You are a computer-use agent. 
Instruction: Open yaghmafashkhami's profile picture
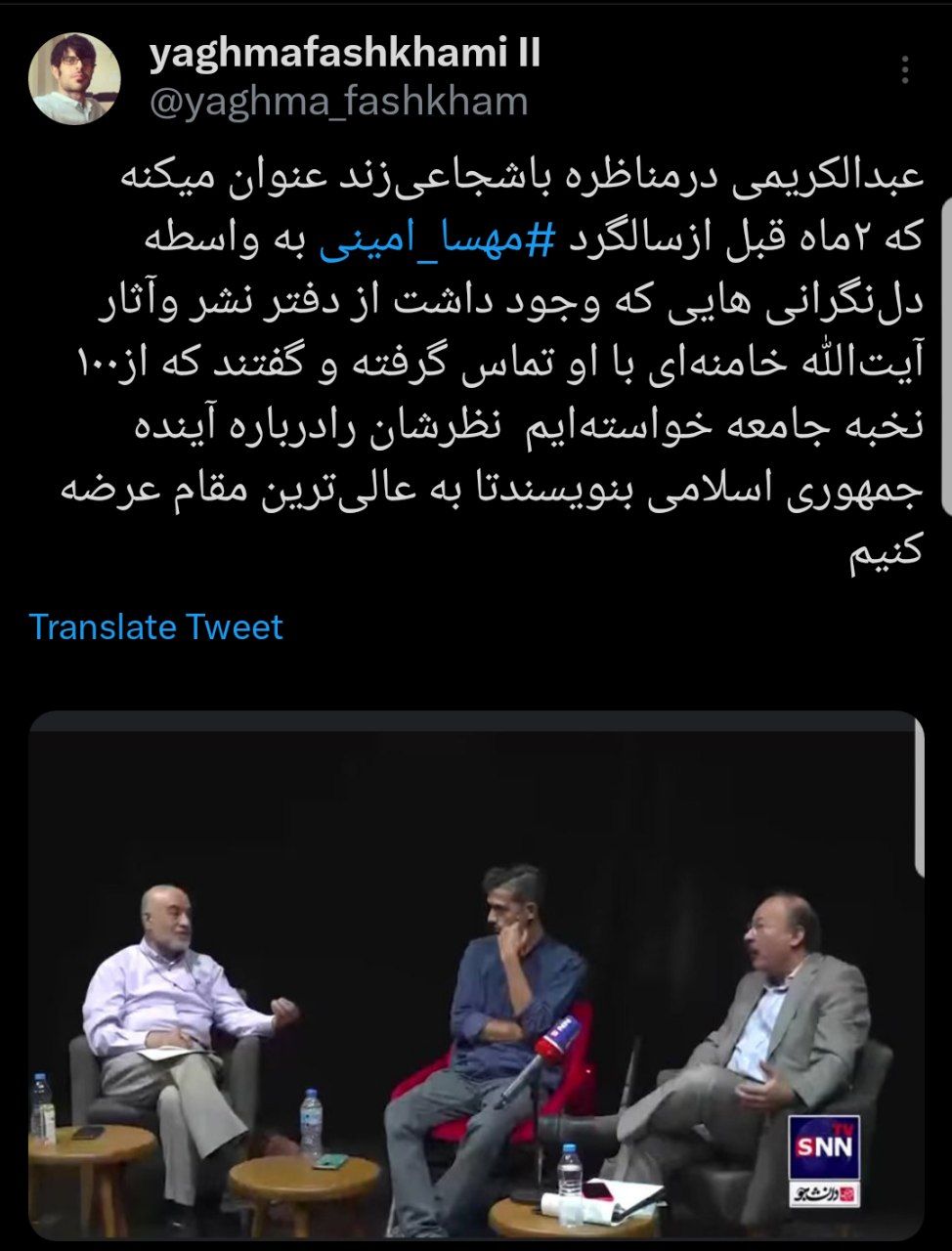tap(74, 78)
